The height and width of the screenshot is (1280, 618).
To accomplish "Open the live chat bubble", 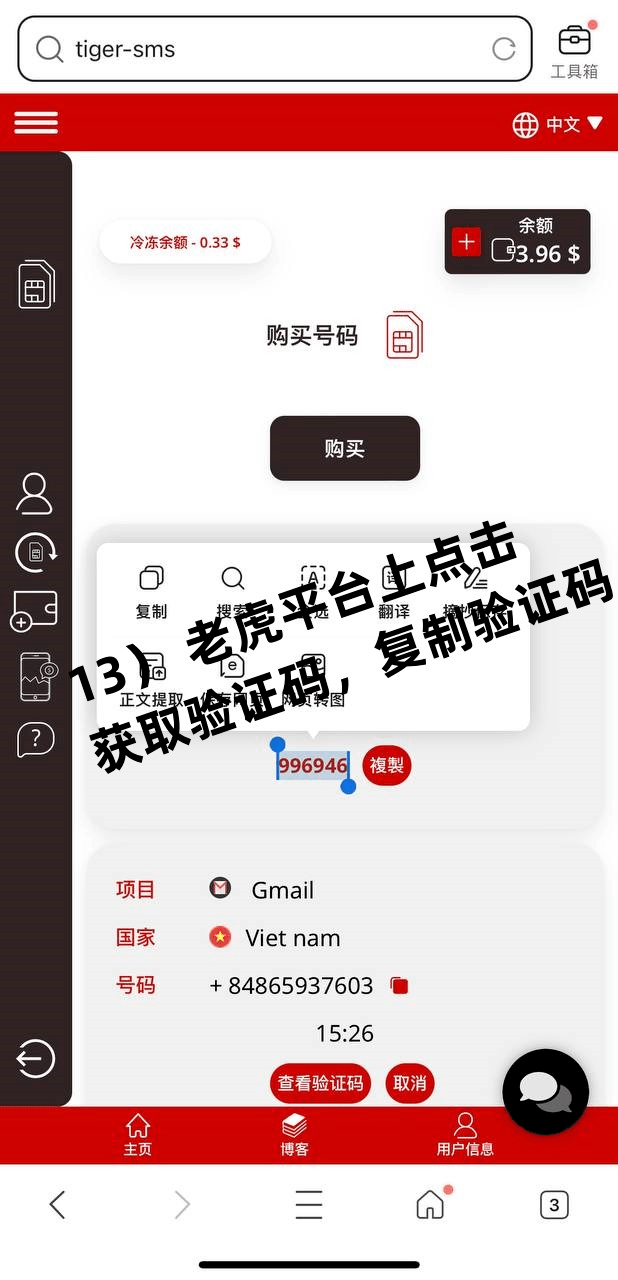I will point(545,1091).
